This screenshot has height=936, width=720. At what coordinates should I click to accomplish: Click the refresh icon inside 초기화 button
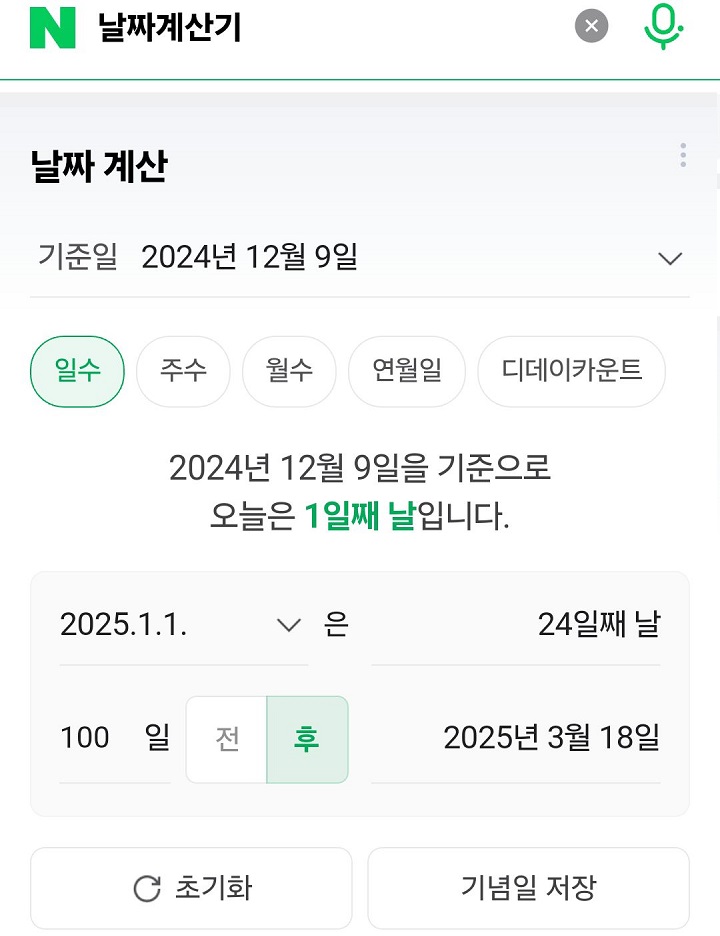[146, 887]
